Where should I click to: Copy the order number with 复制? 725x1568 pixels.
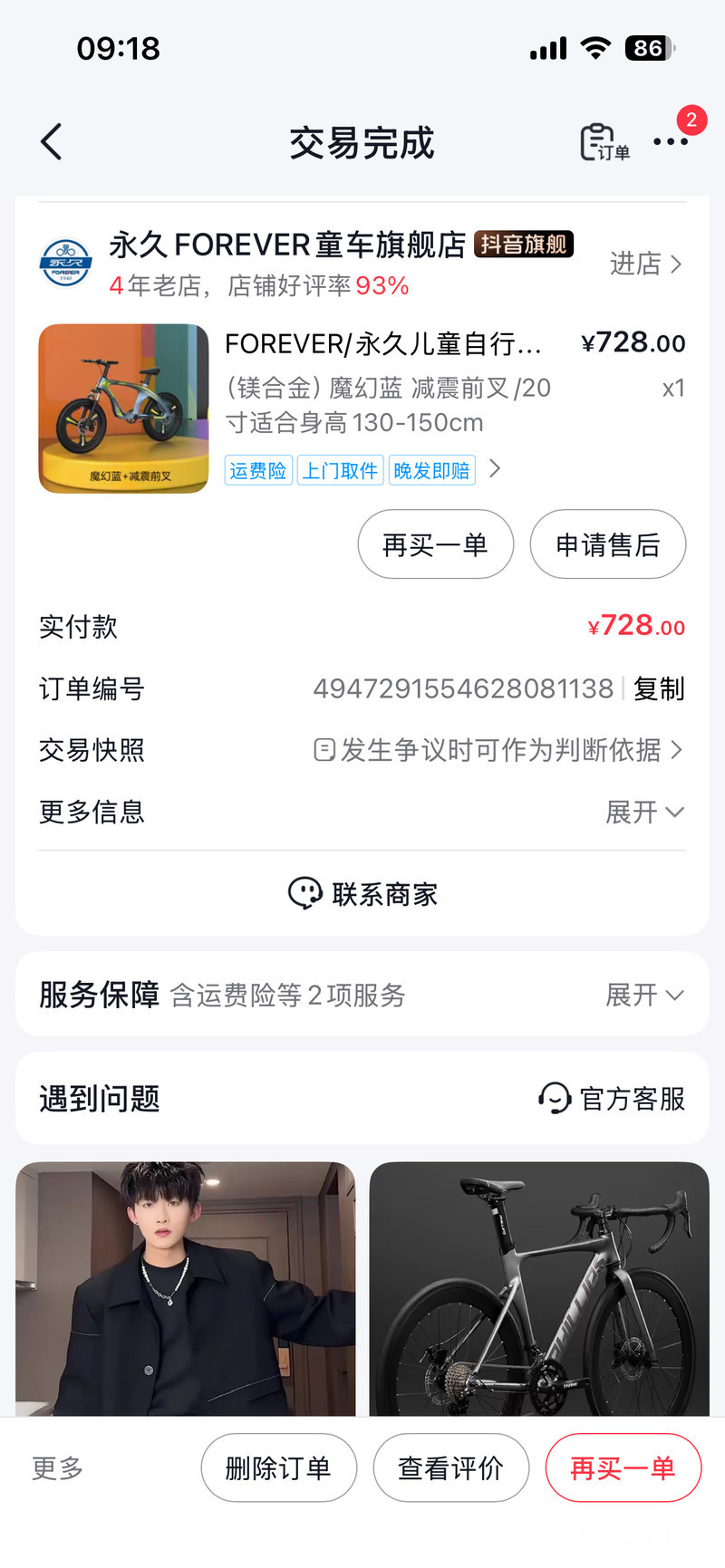(x=659, y=688)
